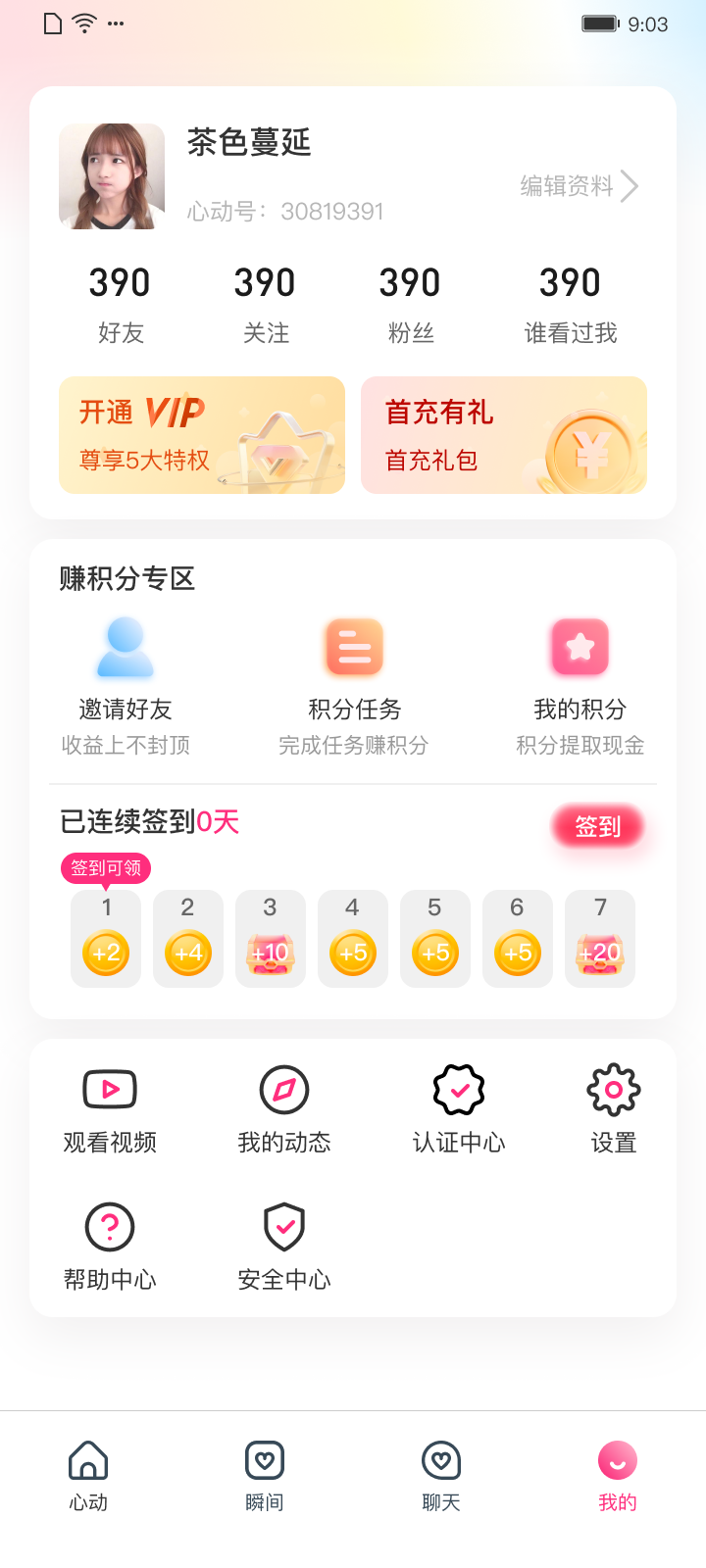The width and height of the screenshot is (706, 1568).
Task: See 谁看过我 visitors
Action: point(570,304)
